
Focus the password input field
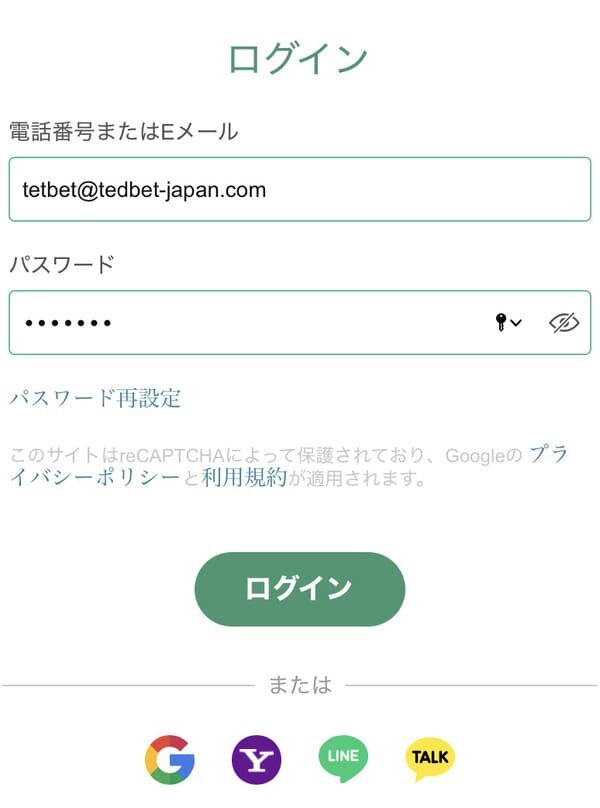250,322
